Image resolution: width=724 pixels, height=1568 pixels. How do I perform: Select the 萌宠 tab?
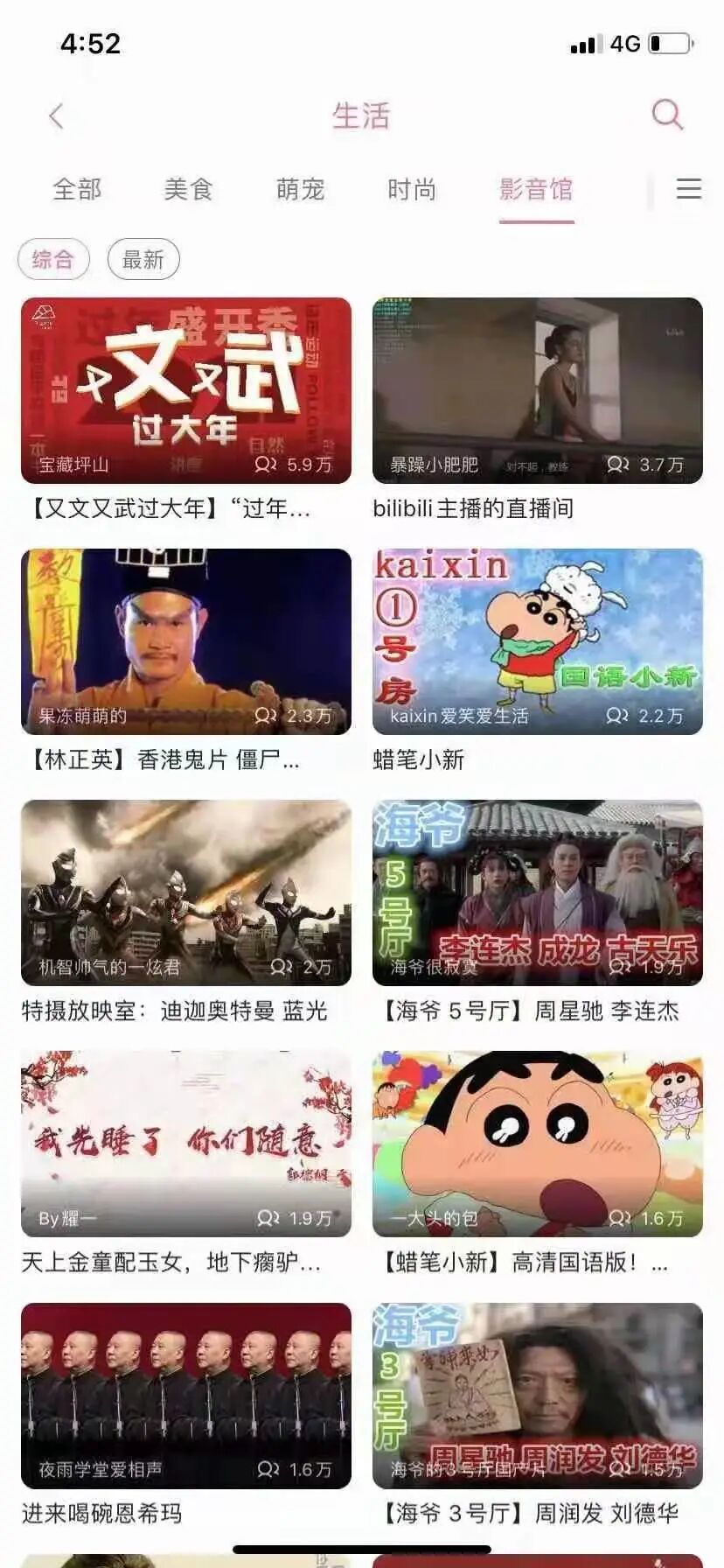coord(300,189)
